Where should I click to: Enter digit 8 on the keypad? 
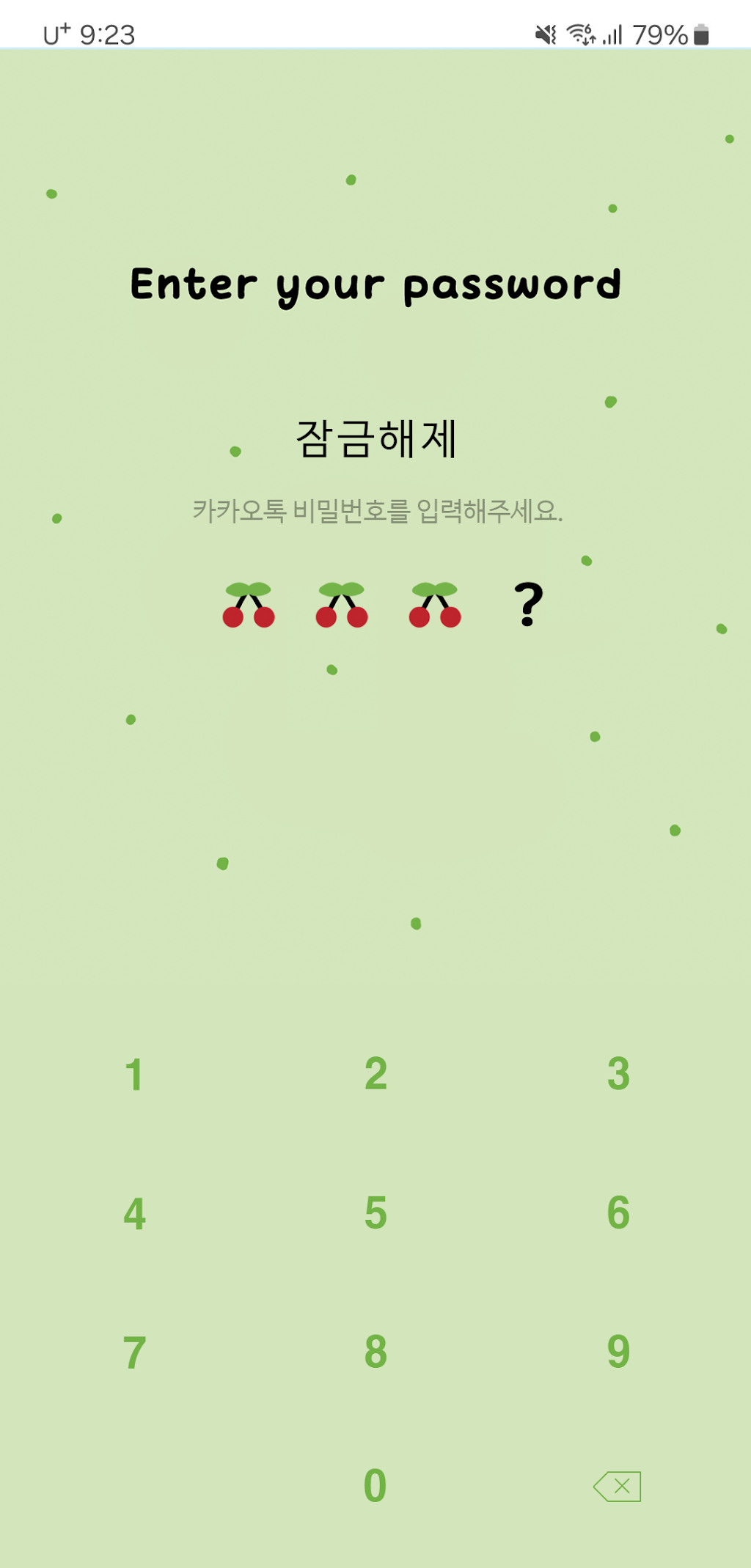click(x=375, y=1352)
